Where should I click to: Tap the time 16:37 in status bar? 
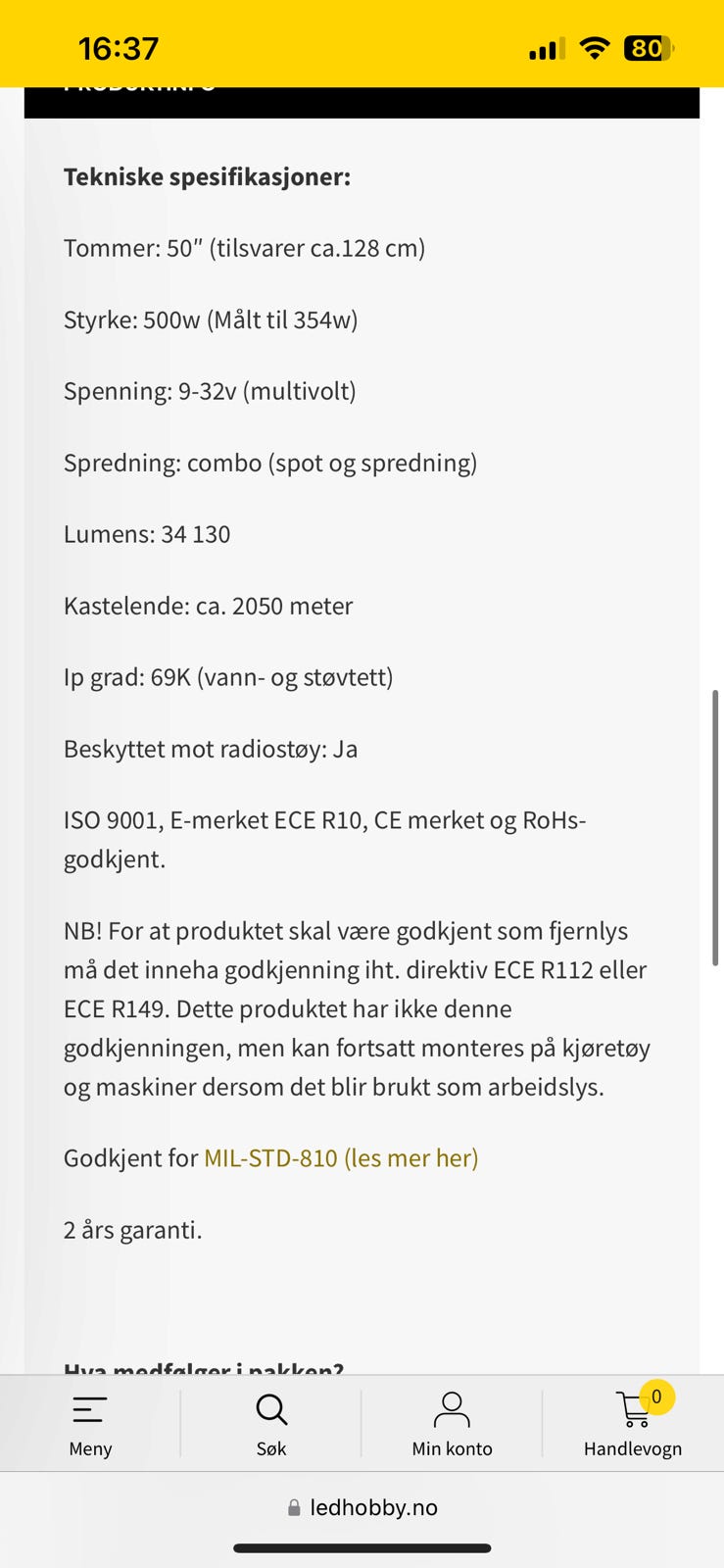click(118, 45)
